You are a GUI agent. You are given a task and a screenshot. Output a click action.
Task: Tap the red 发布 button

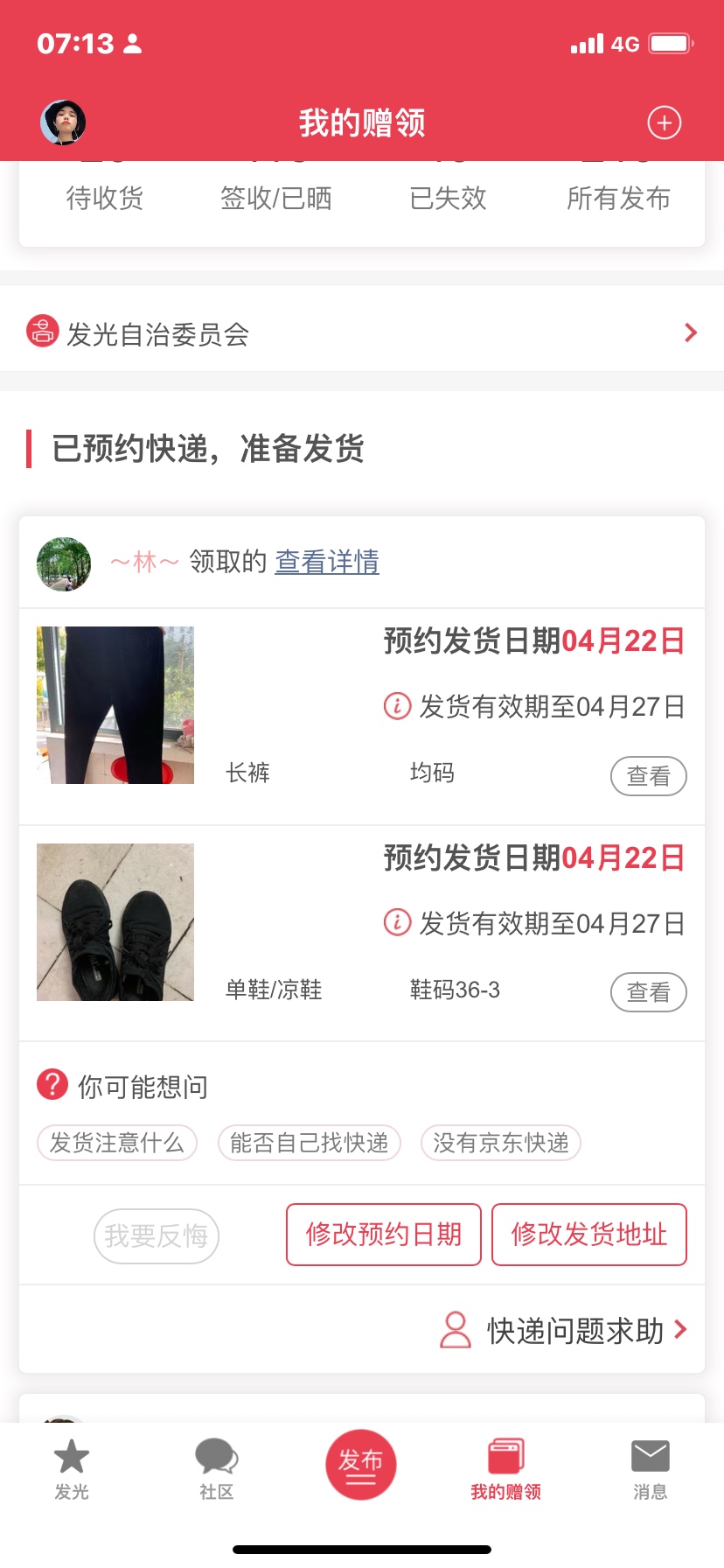361,1465
